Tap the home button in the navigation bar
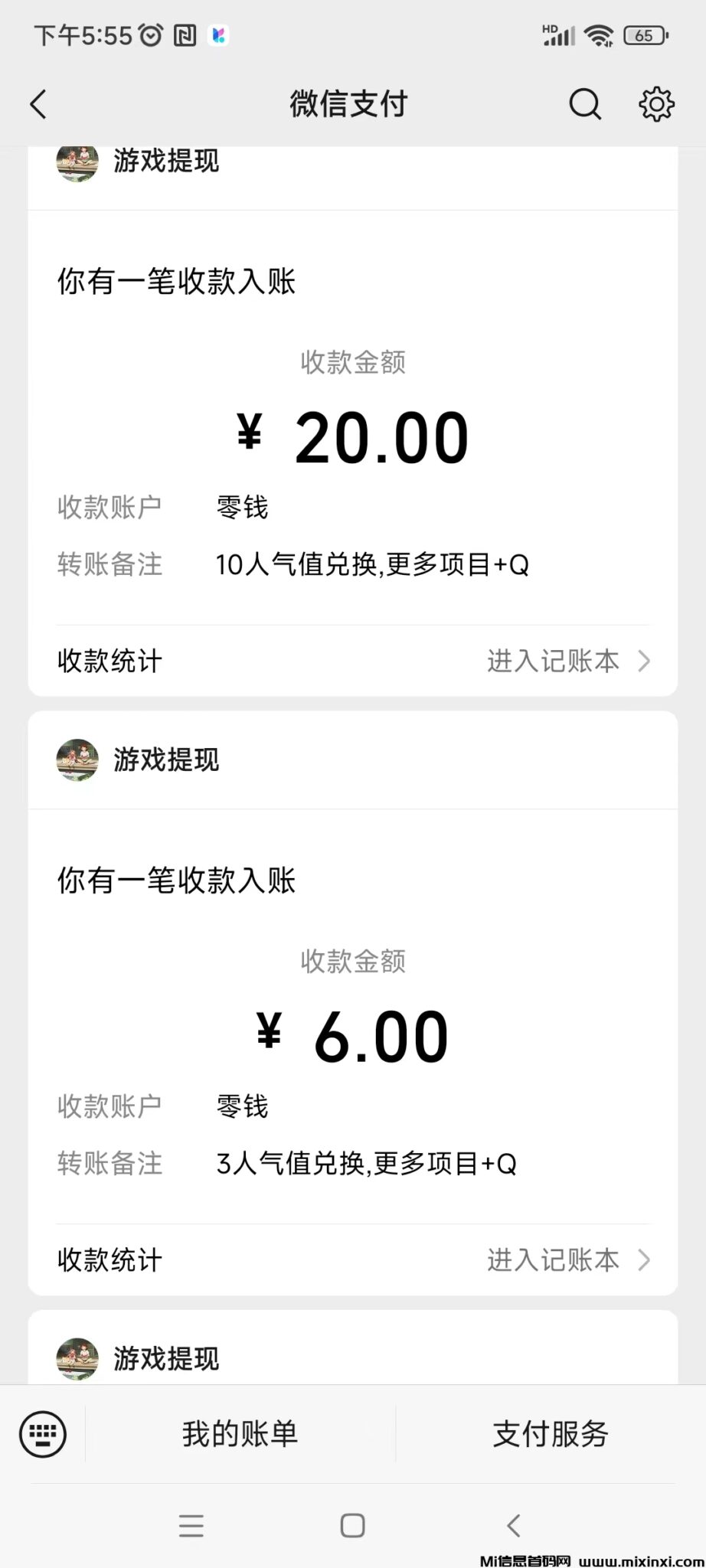The width and height of the screenshot is (706, 1568). (x=352, y=1527)
